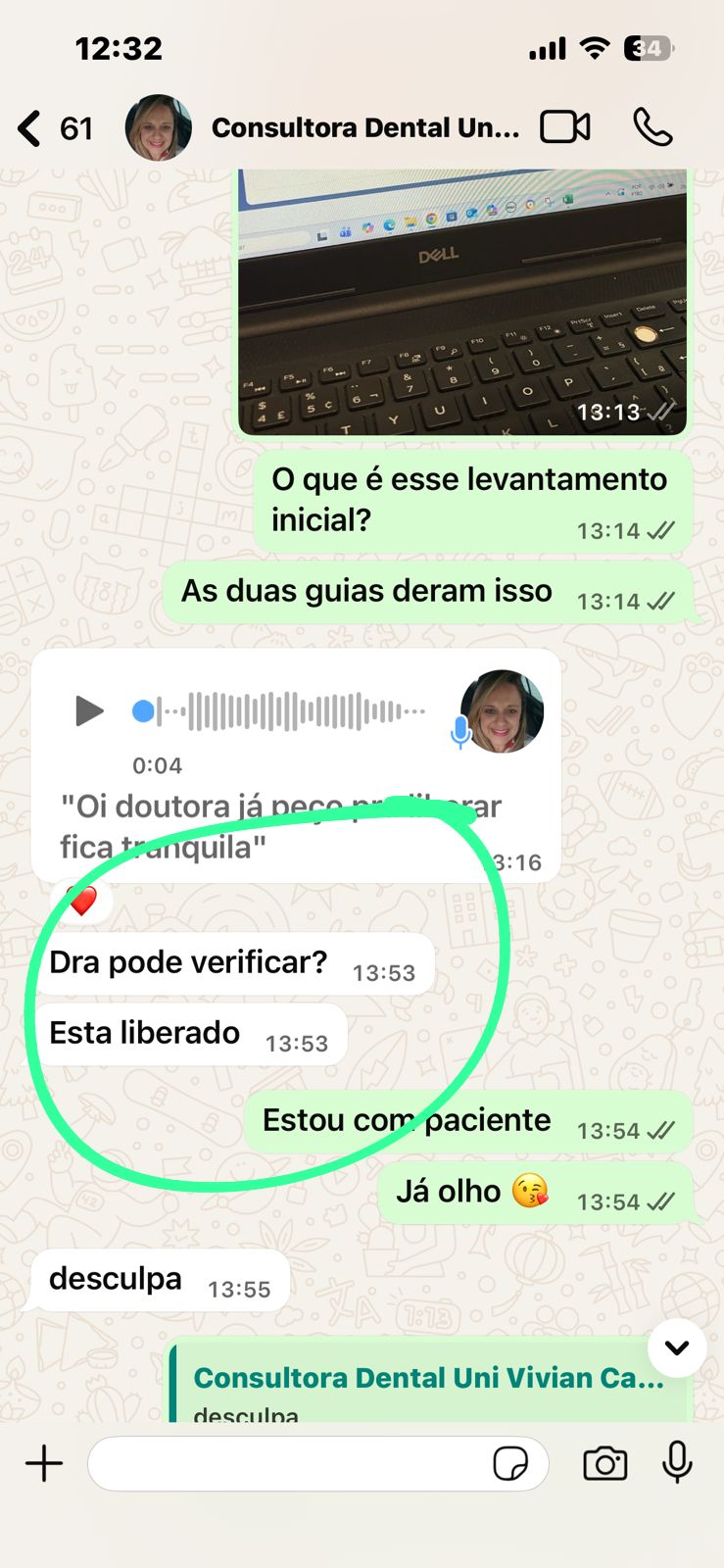Screen dimensions: 724x1568
Task: Open the camera to send a photo
Action: [x=605, y=1464]
